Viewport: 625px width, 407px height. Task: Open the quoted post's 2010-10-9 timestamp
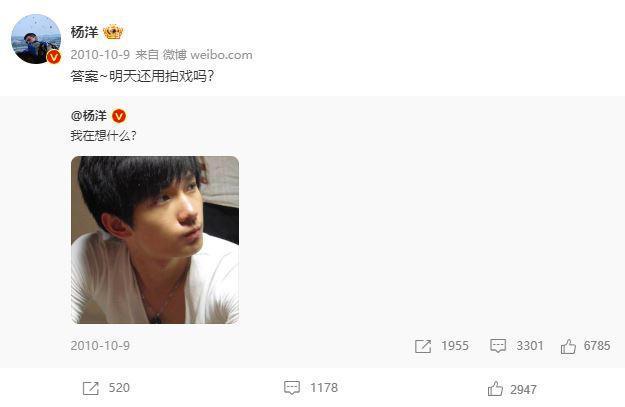point(100,345)
